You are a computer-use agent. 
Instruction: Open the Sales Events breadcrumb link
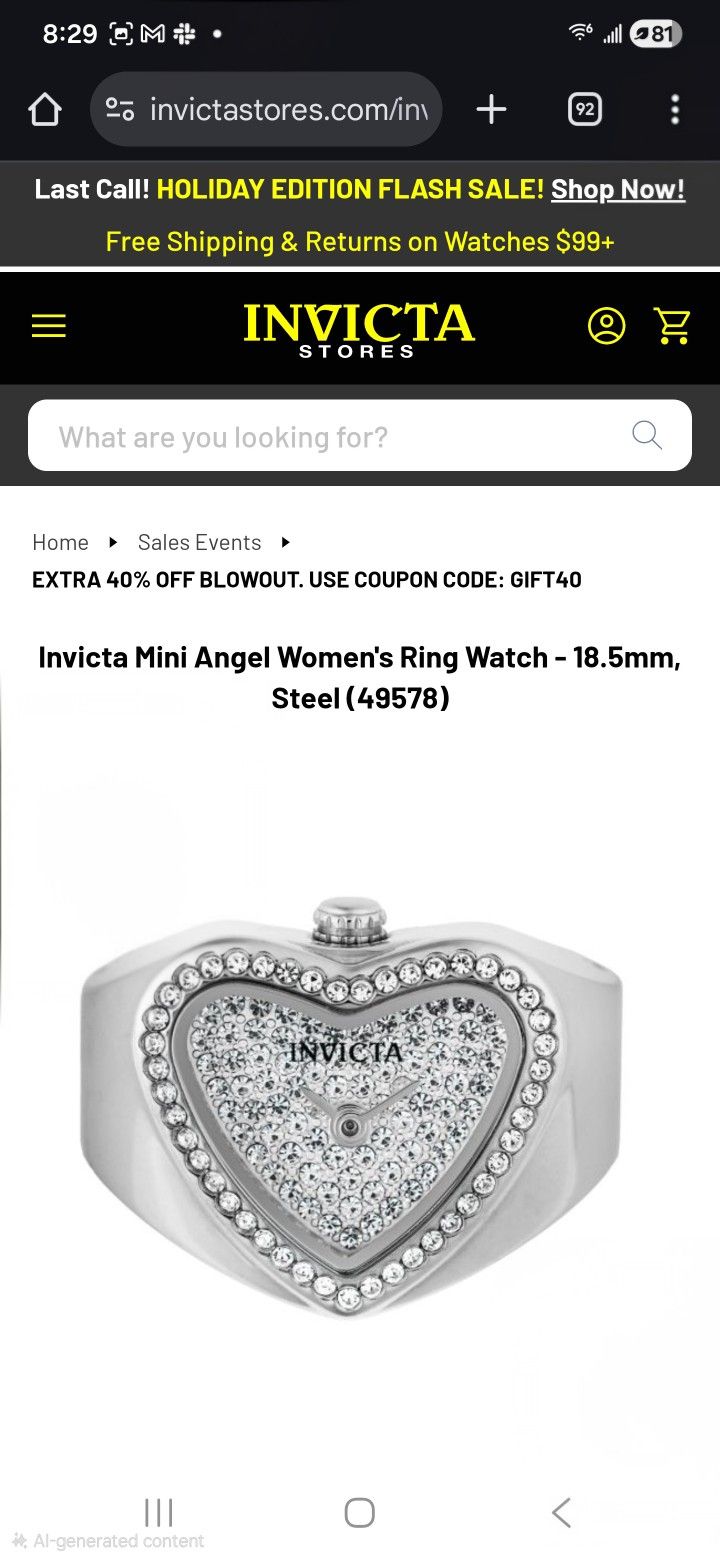coord(199,542)
